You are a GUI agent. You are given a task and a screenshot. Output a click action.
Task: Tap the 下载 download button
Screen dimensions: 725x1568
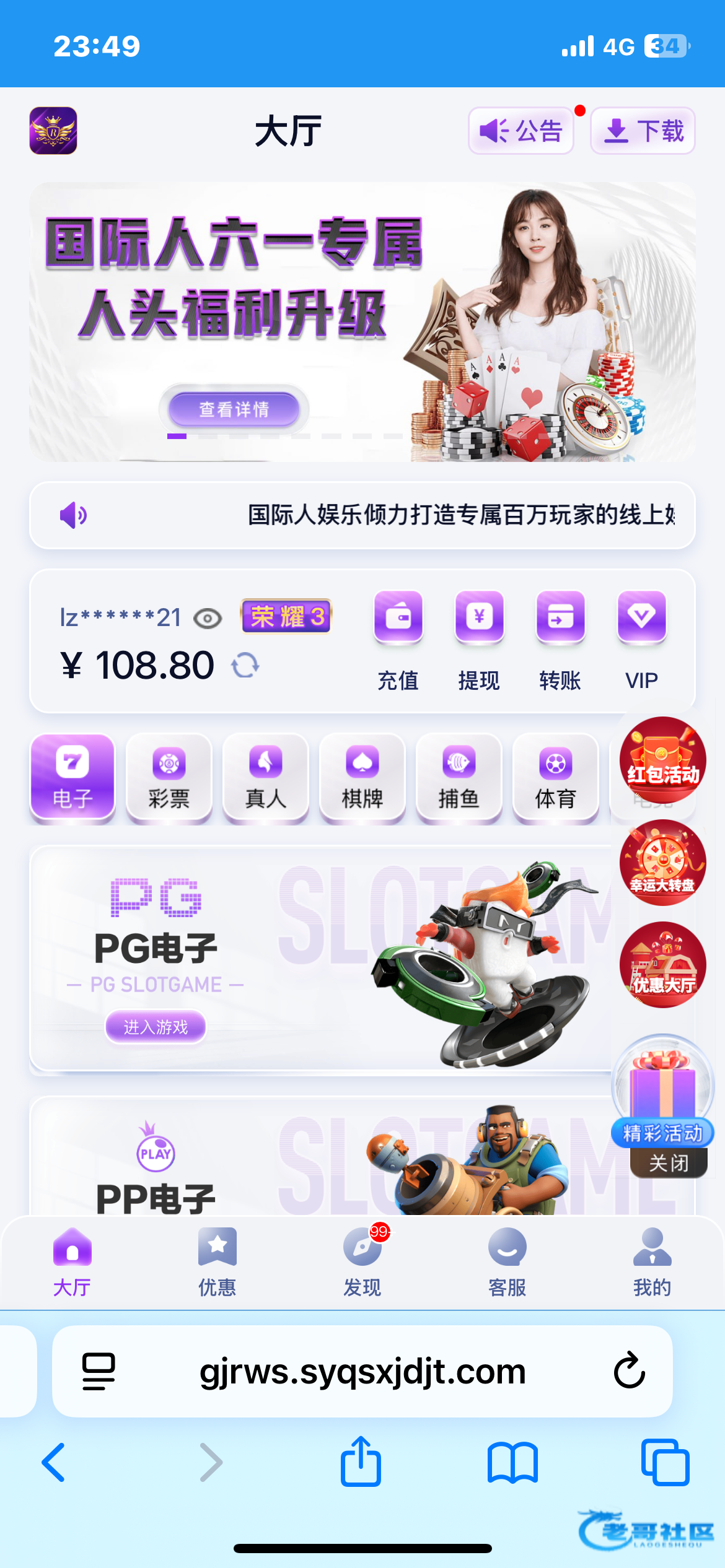click(643, 131)
